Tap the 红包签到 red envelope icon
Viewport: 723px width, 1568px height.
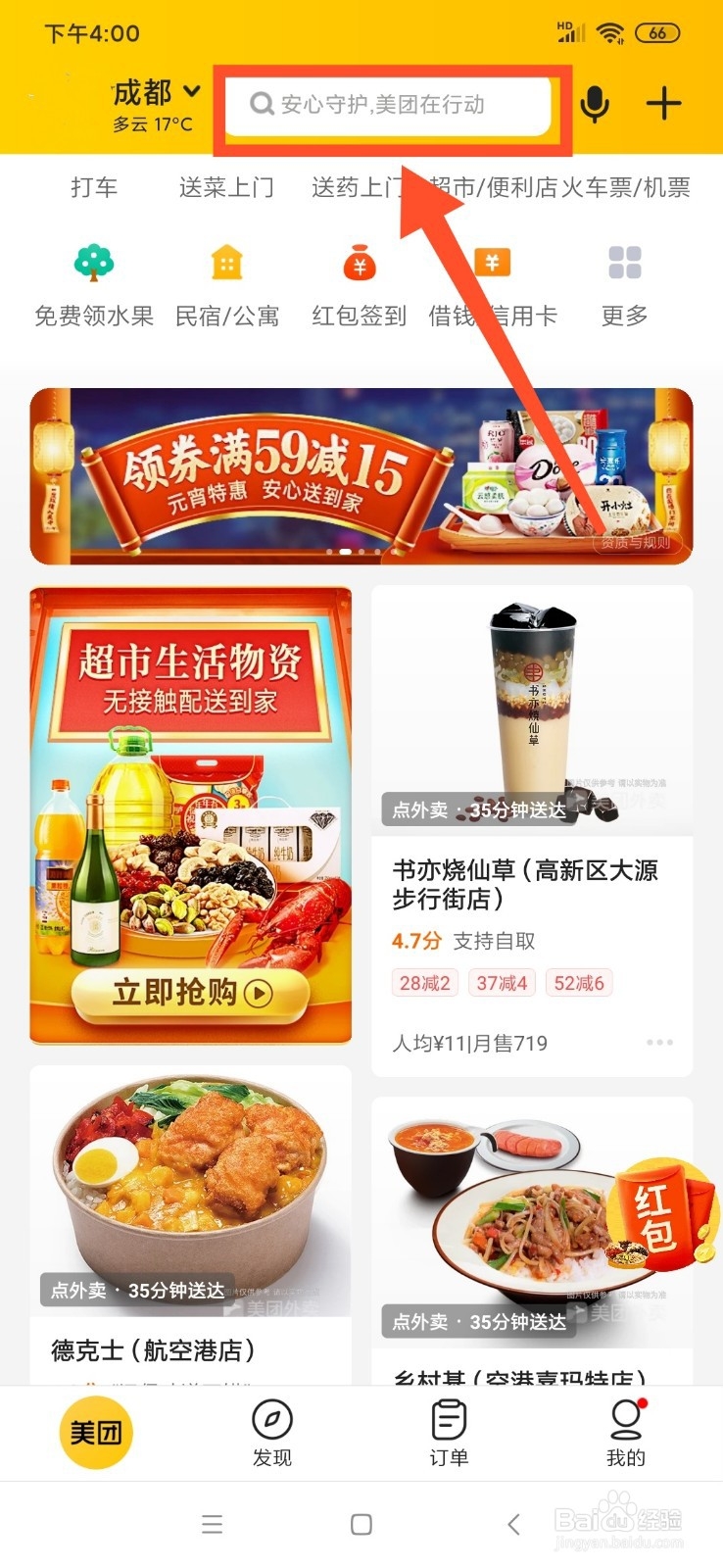[359, 263]
